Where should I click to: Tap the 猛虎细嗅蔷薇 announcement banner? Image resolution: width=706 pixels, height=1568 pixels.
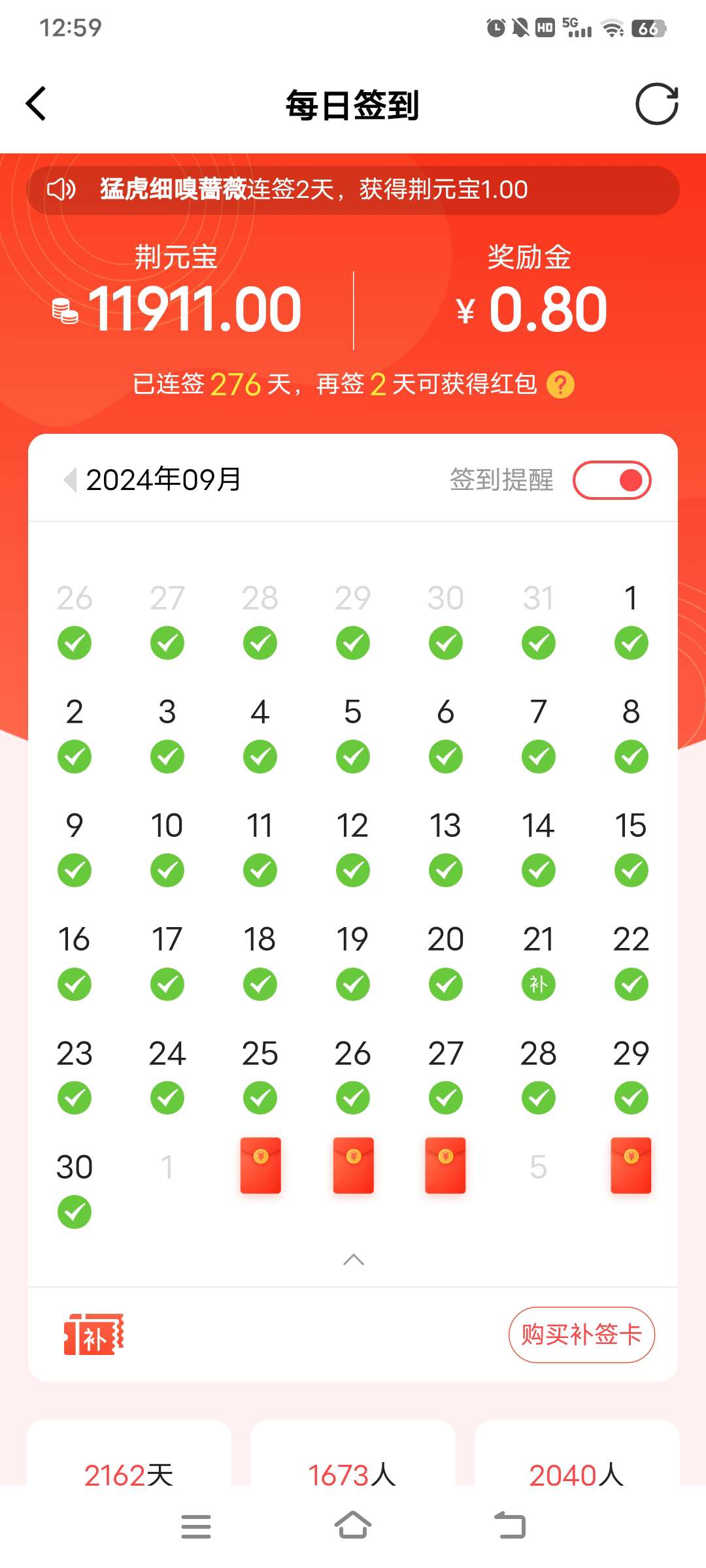click(353, 190)
